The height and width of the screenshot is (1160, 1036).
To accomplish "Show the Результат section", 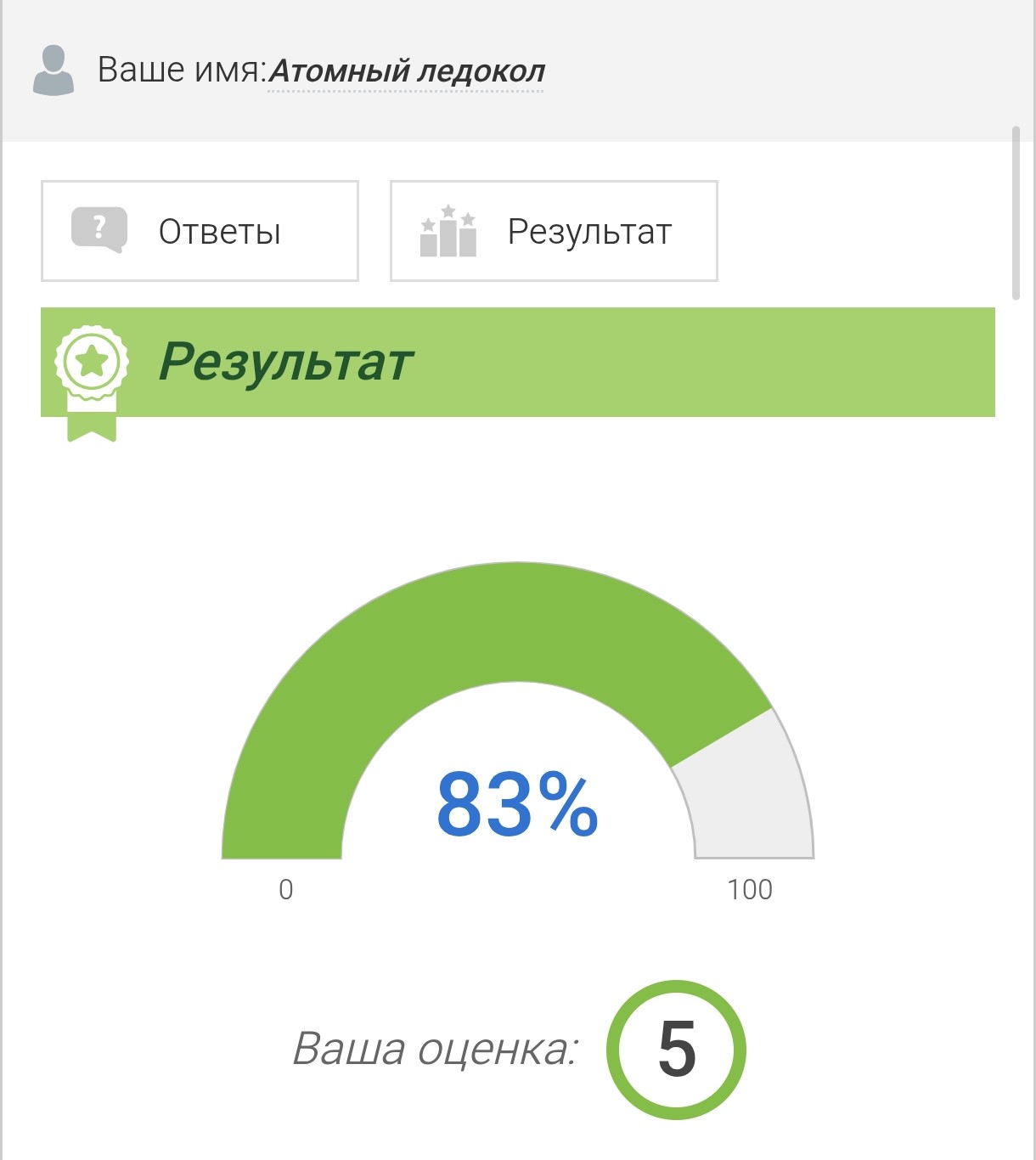I will [554, 231].
